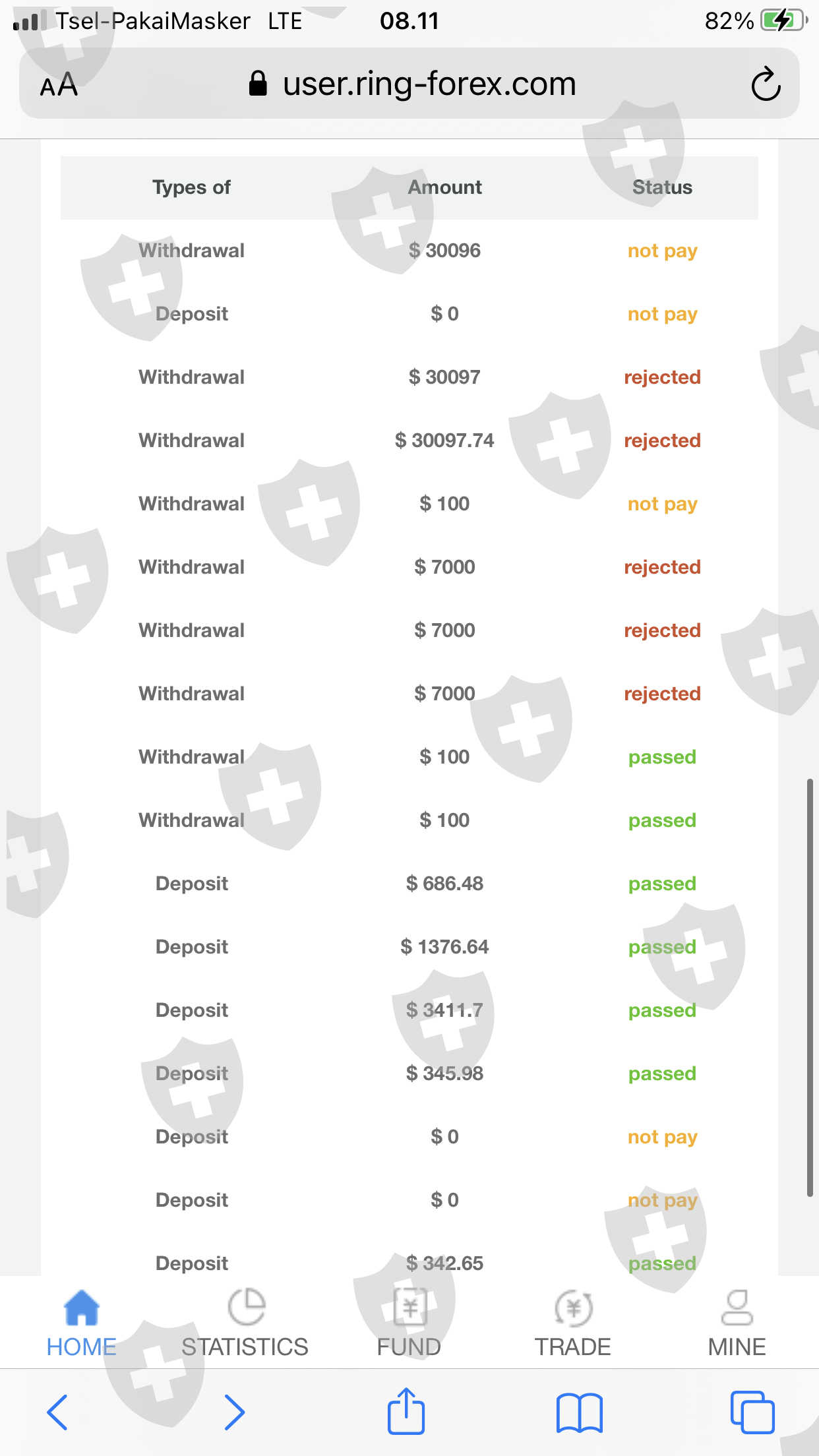The image size is (819, 1456).
Task: Open the HOME tab
Action: (x=81, y=1323)
